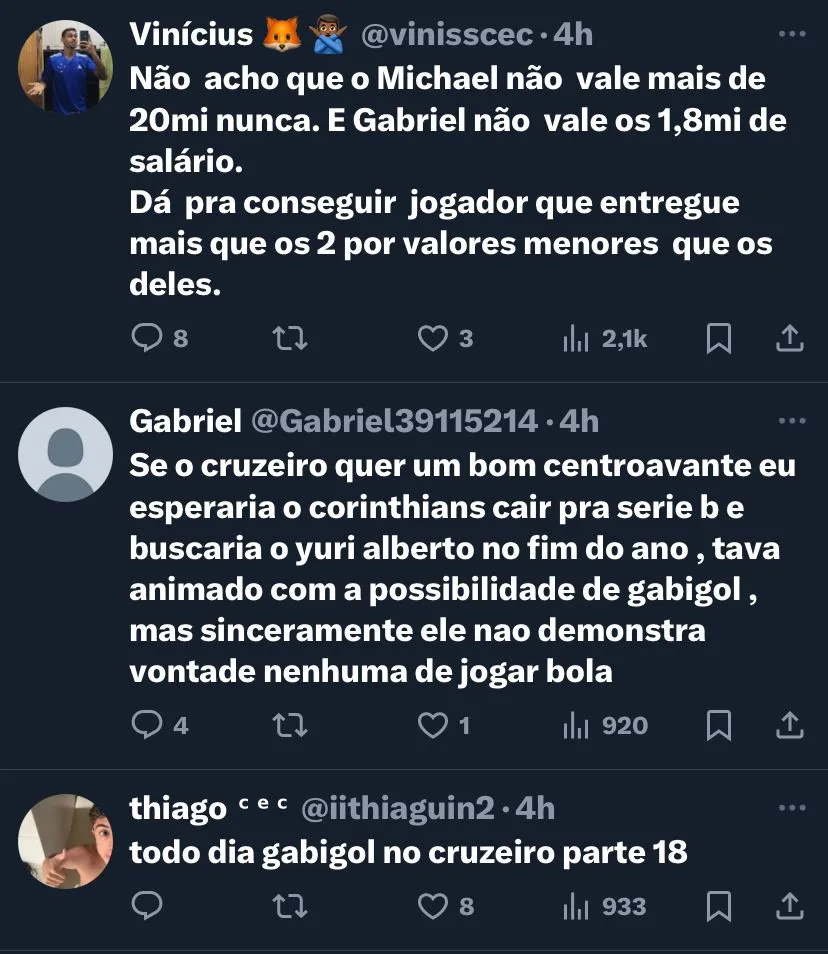Like Vinícius's tweet
Screen dimensions: 828x954
click(432, 340)
